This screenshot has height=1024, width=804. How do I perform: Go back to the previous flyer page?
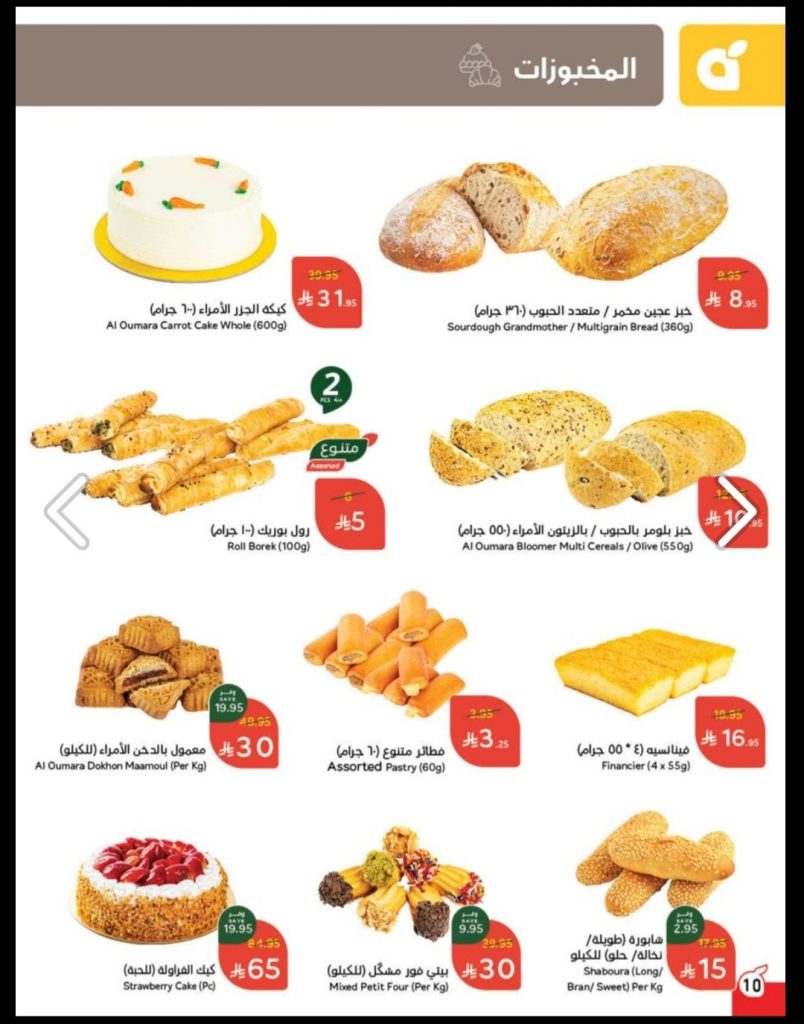(67, 511)
